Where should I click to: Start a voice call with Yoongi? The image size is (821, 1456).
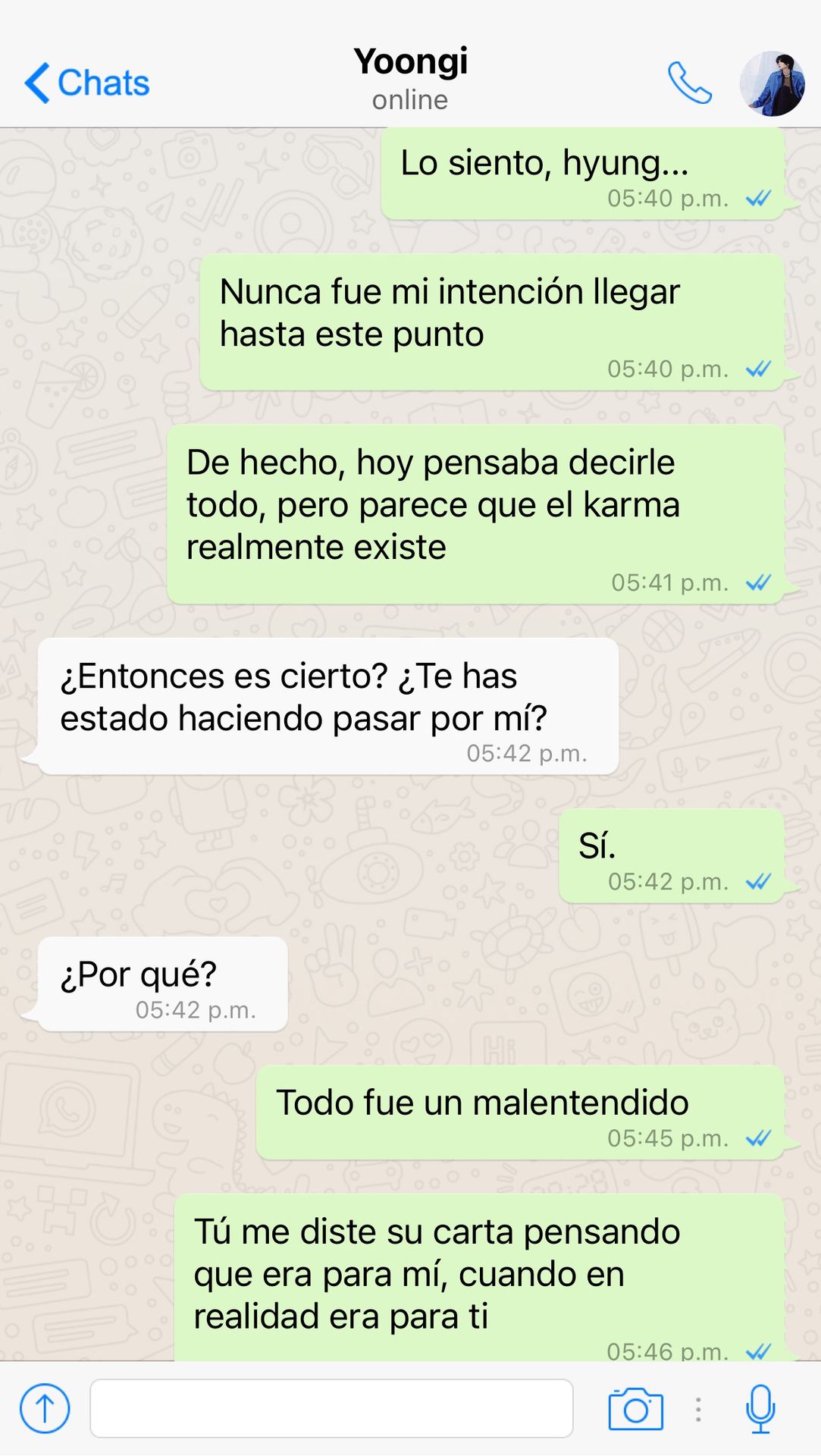(689, 83)
